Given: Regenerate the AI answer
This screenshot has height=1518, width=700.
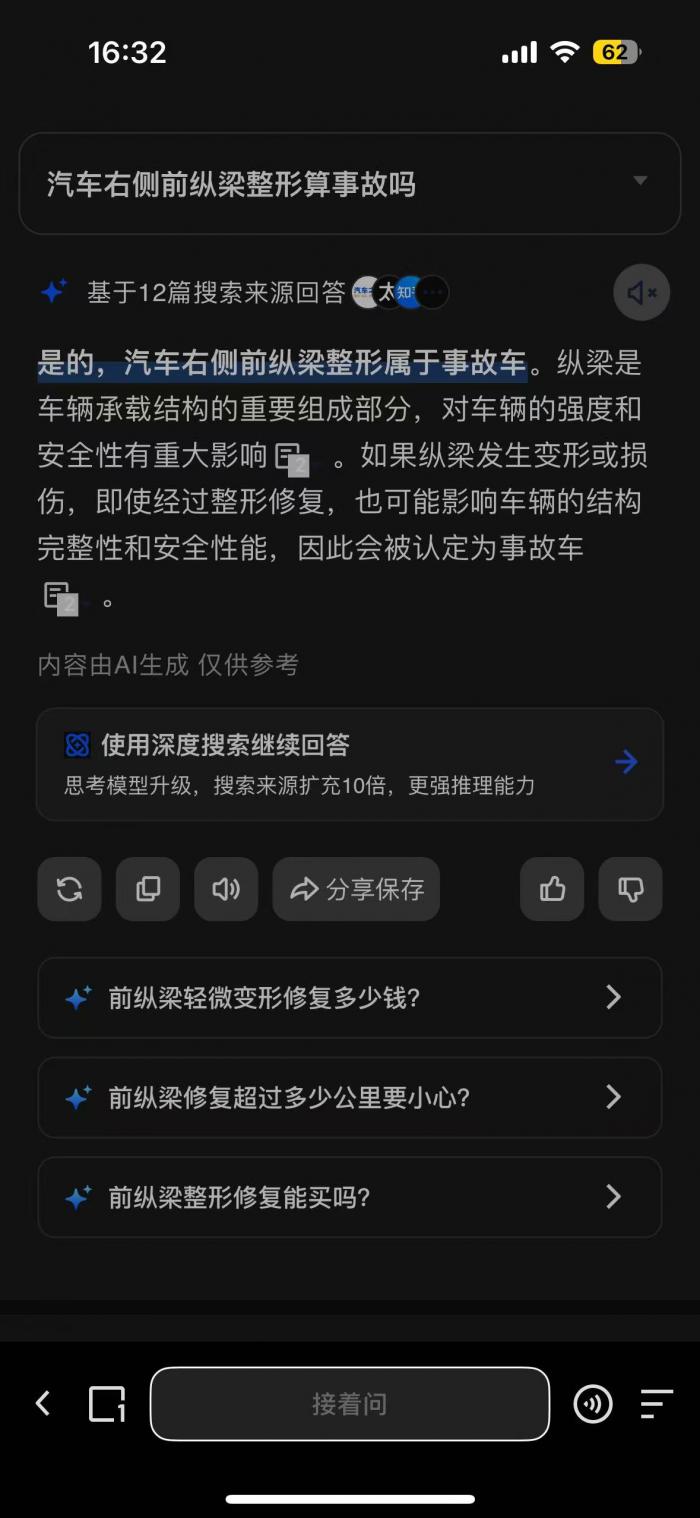Looking at the screenshot, I should pyautogui.click(x=69, y=889).
